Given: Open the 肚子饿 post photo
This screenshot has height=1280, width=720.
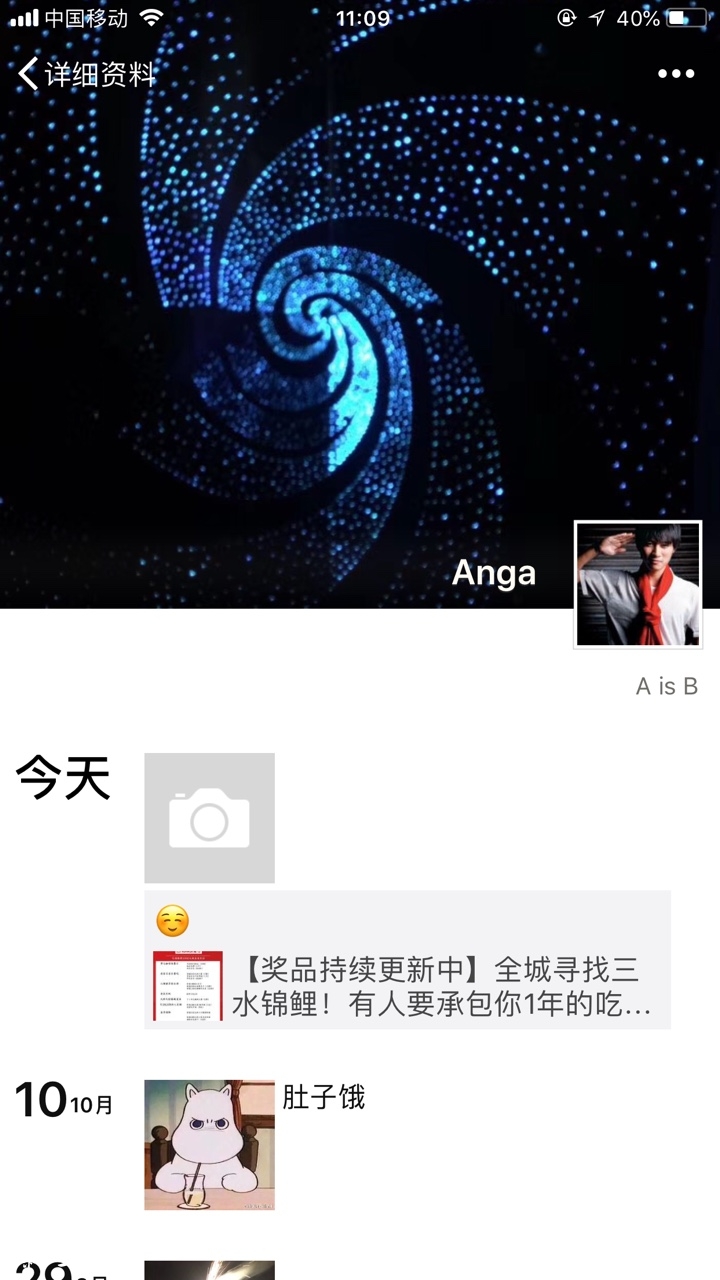Looking at the screenshot, I should coord(209,1145).
